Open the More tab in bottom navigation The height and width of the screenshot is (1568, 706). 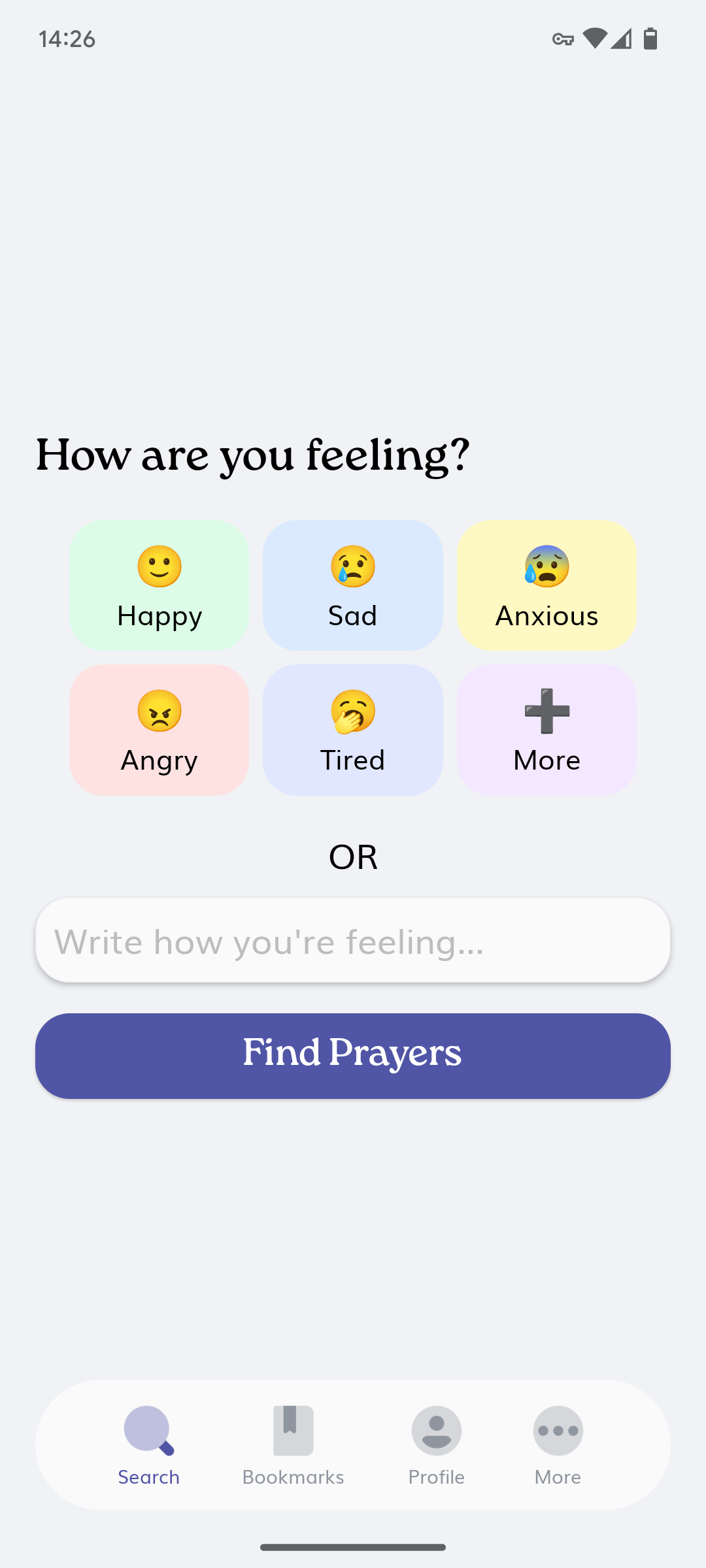(558, 1445)
